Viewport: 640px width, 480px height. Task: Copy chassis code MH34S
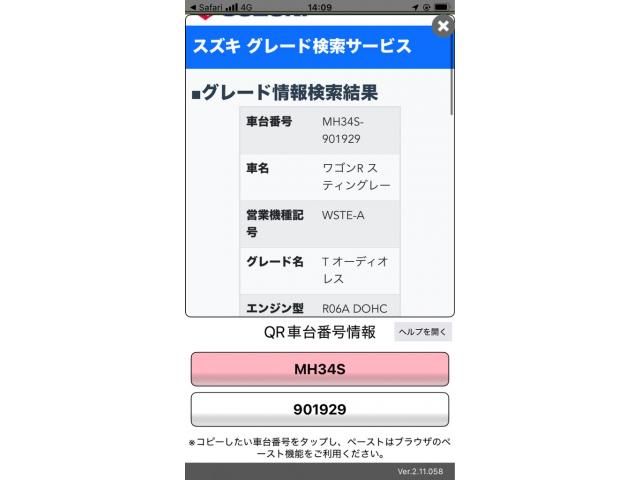(319, 369)
